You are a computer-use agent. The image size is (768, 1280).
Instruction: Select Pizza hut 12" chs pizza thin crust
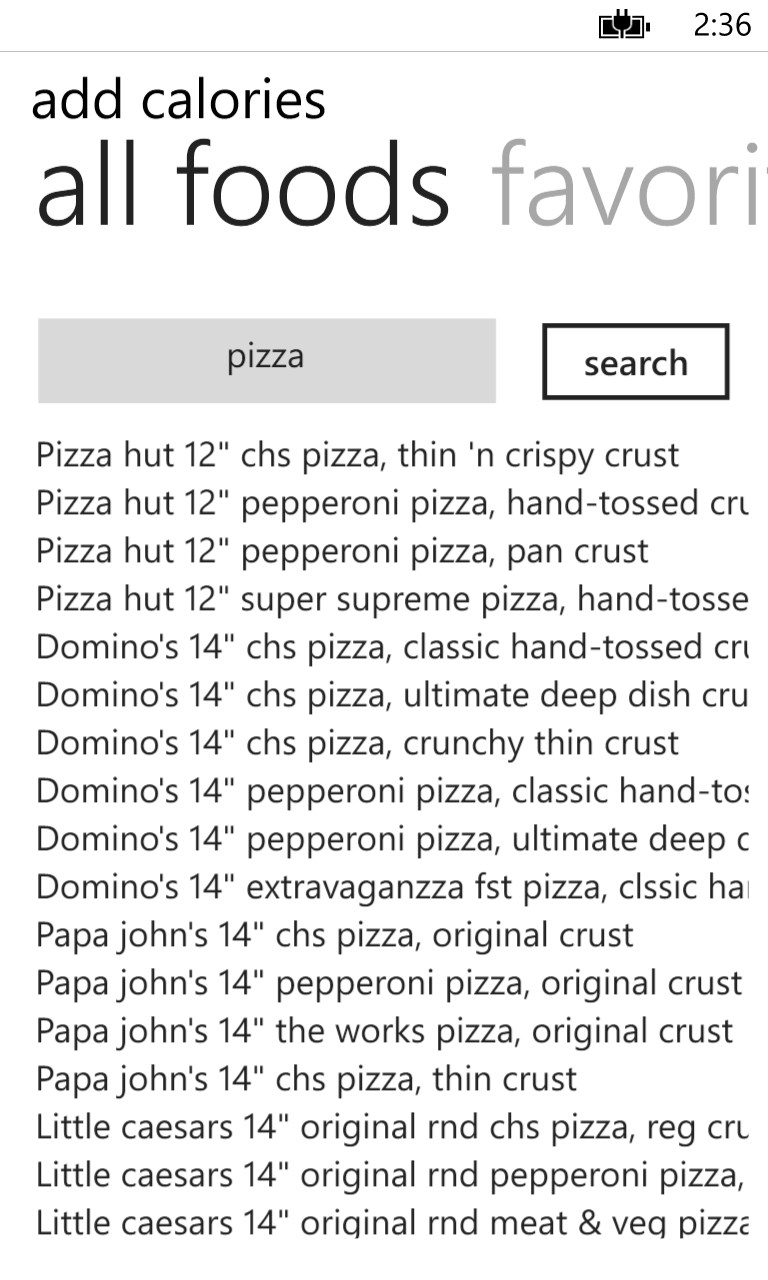tap(356, 455)
